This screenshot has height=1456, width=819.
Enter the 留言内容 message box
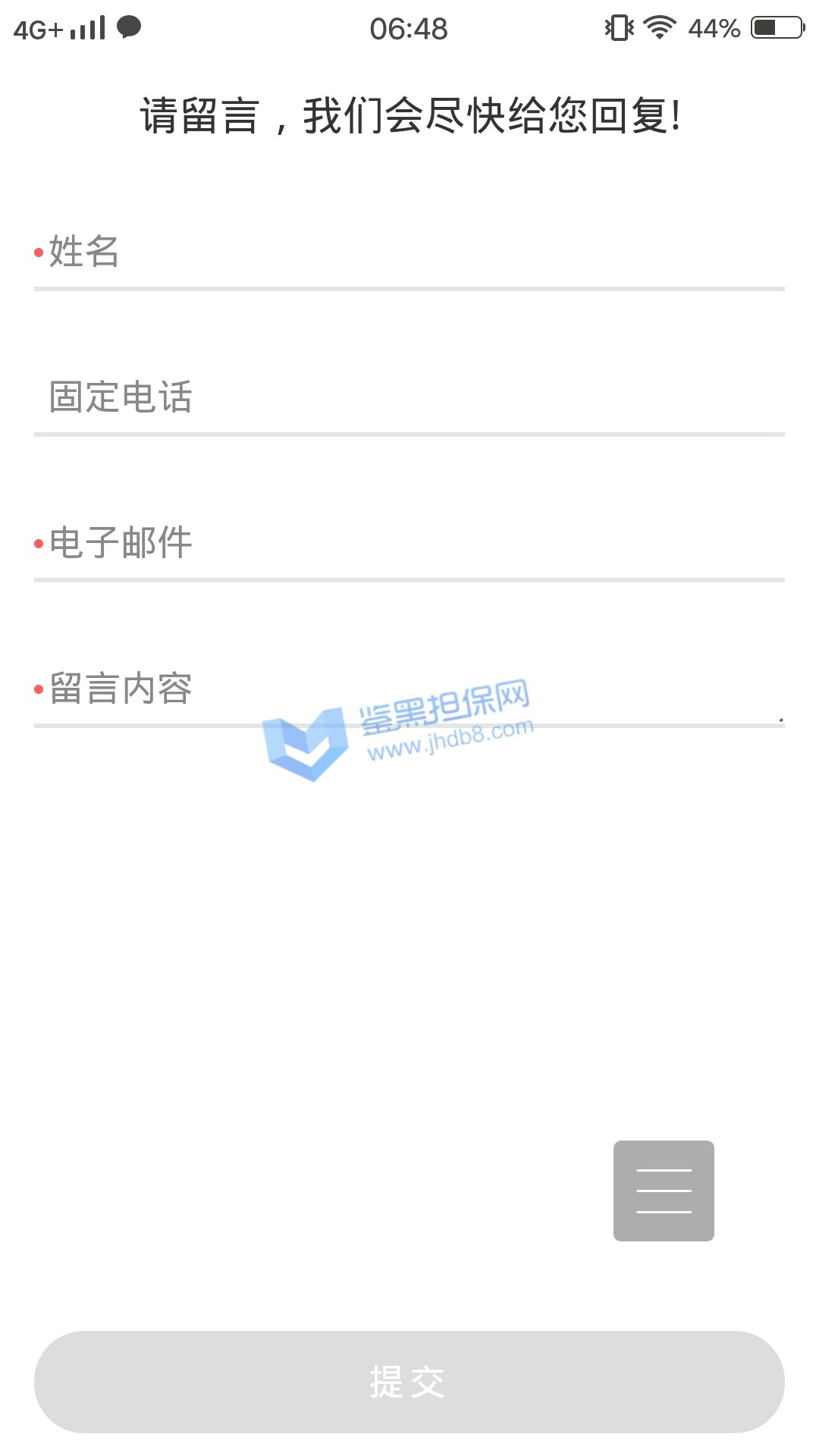coord(409,689)
